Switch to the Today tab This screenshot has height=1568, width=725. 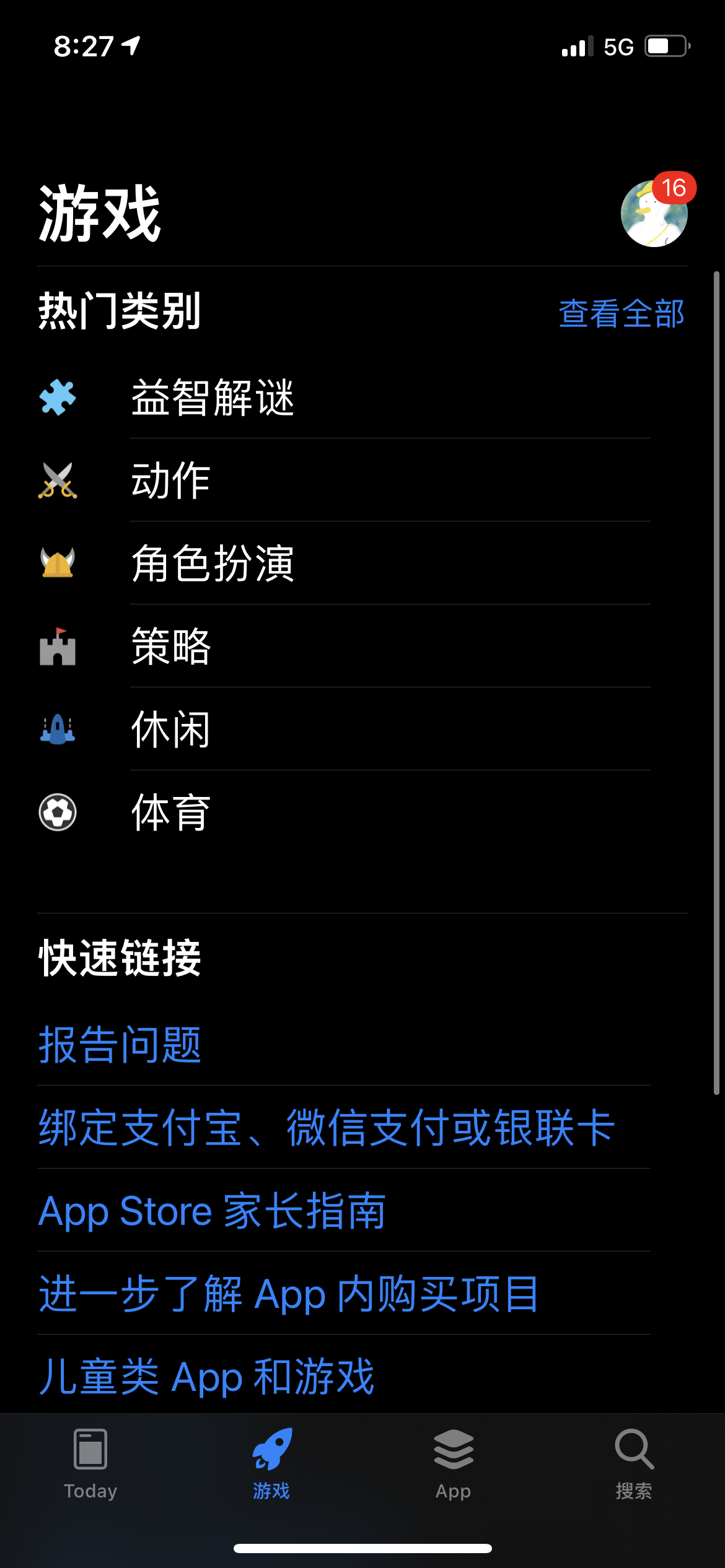pyautogui.click(x=90, y=1464)
